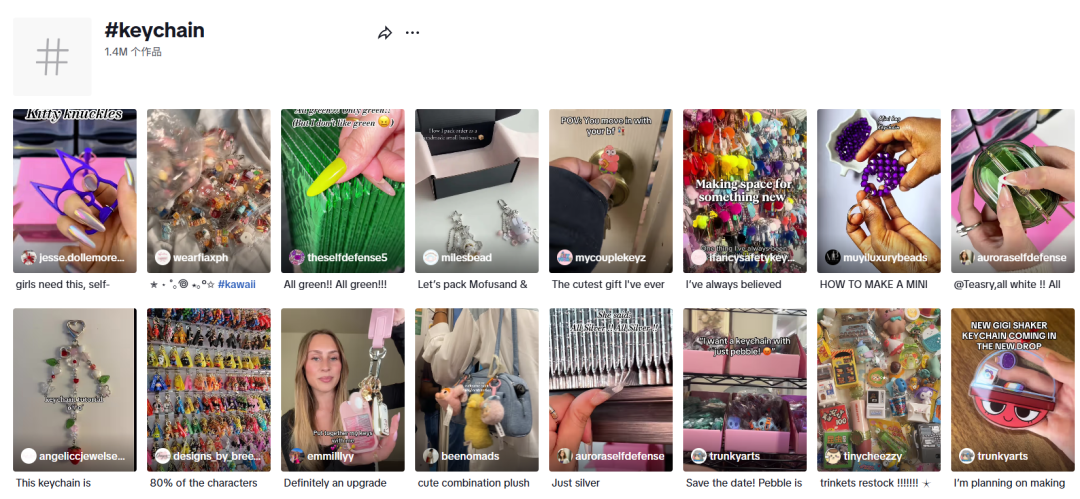Share the #keychain hashtag page
1080x499 pixels.
385,33
